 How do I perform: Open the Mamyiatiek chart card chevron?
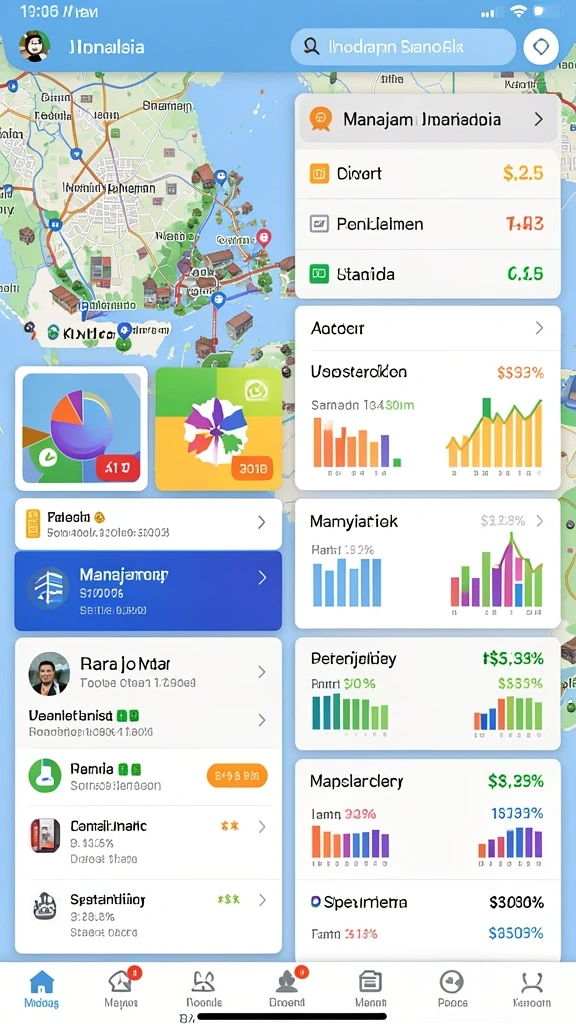tap(539, 521)
